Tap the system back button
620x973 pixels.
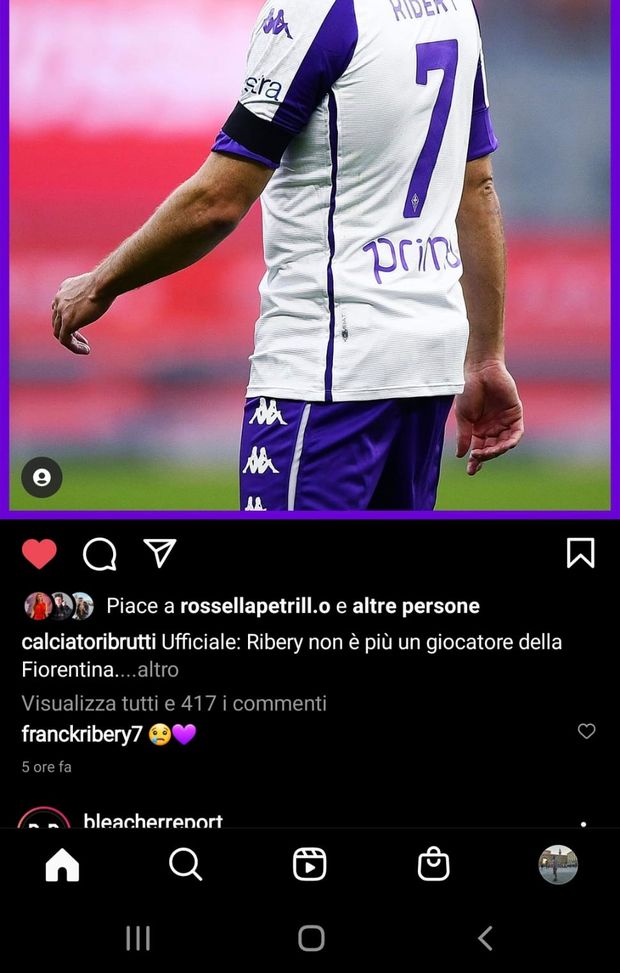(485, 937)
